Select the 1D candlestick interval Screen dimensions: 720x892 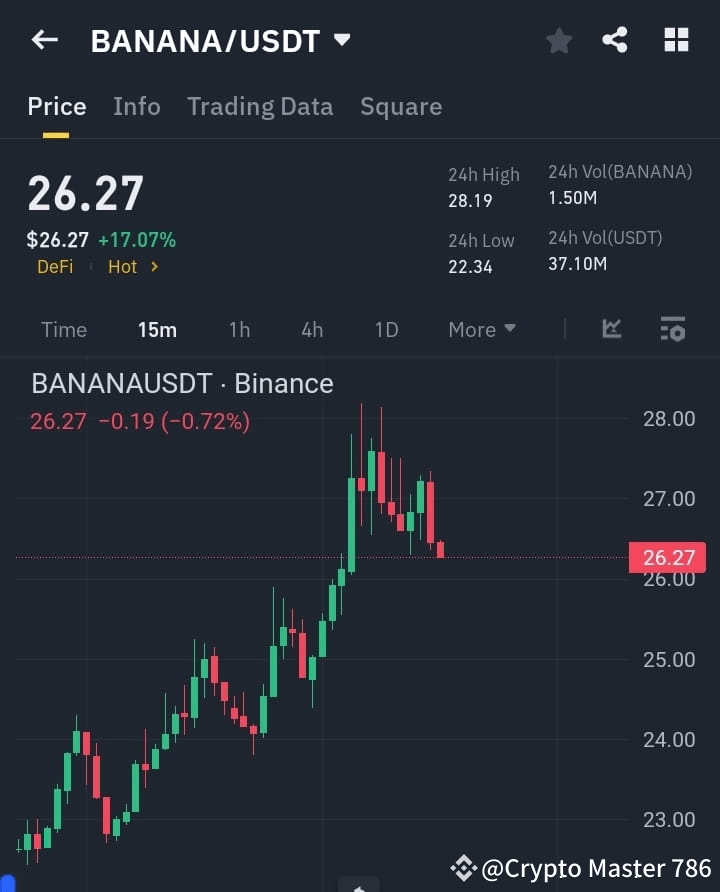(x=386, y=329)
